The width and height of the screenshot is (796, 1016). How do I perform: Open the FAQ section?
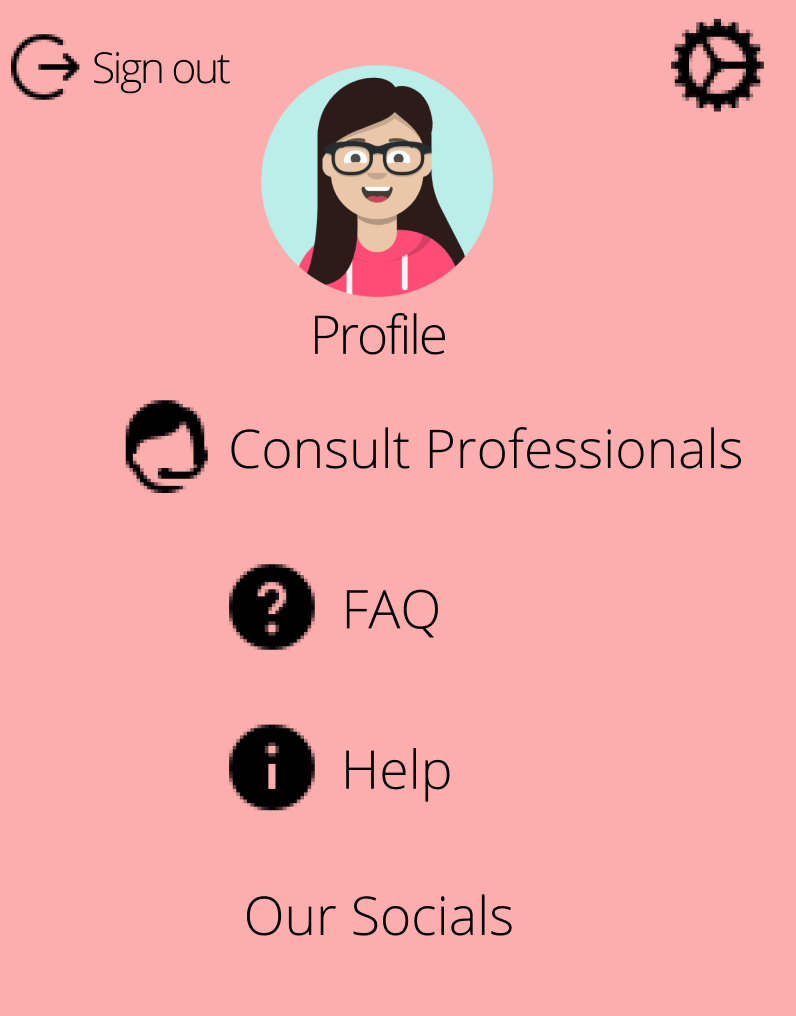(x=334, y=608)
